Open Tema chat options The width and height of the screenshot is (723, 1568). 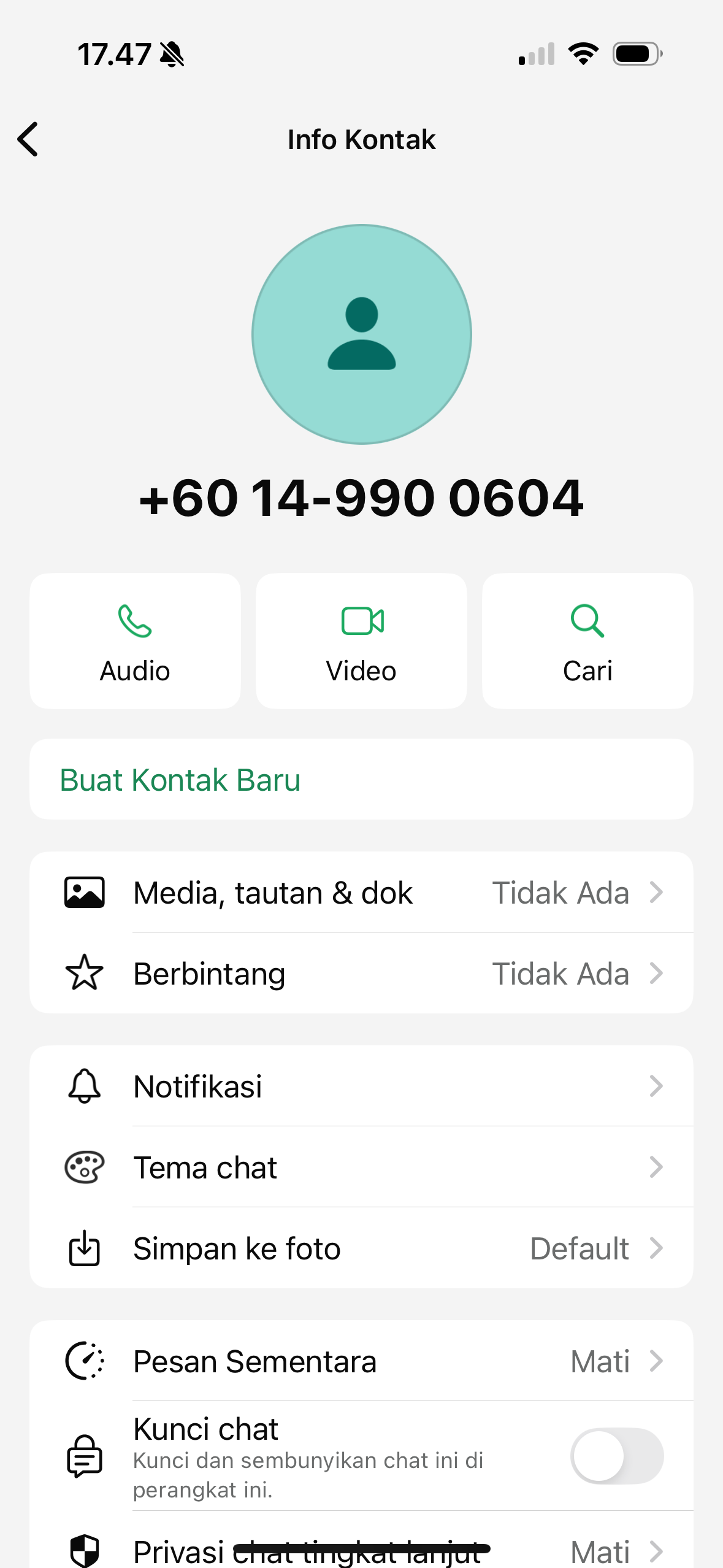361,1167
